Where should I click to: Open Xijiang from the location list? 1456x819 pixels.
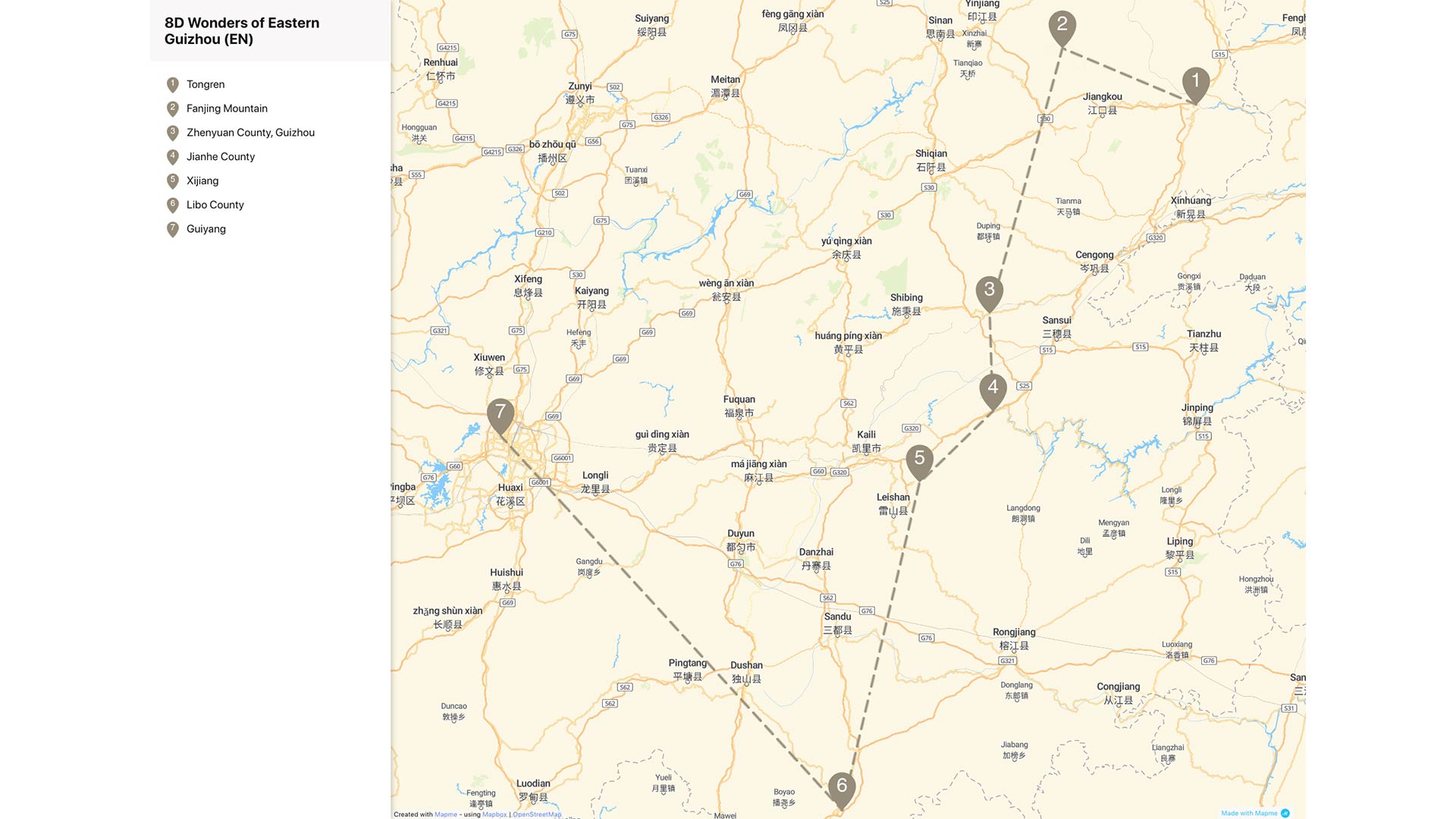click(x=202, y=180)
